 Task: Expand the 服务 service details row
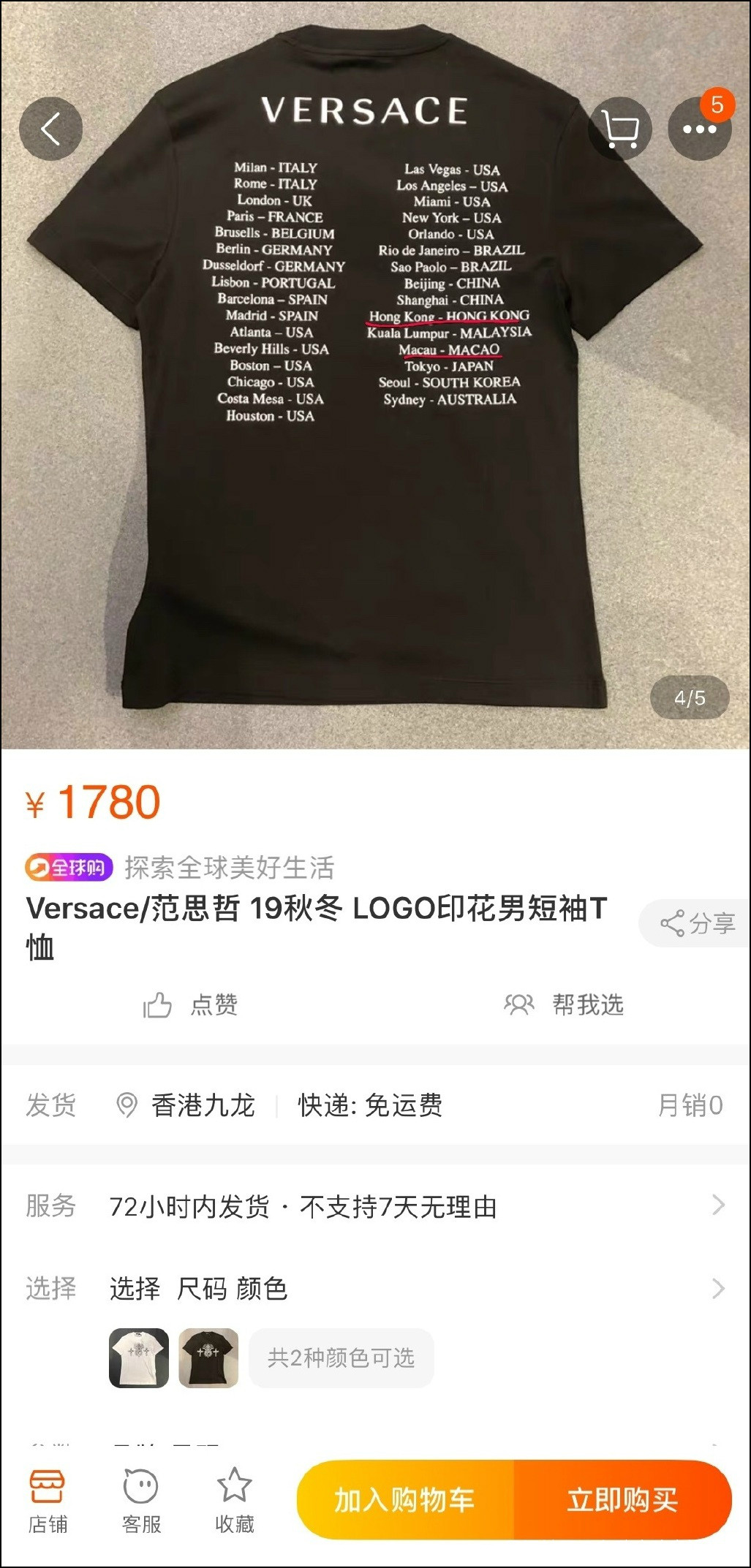(x=375, y=1206)
